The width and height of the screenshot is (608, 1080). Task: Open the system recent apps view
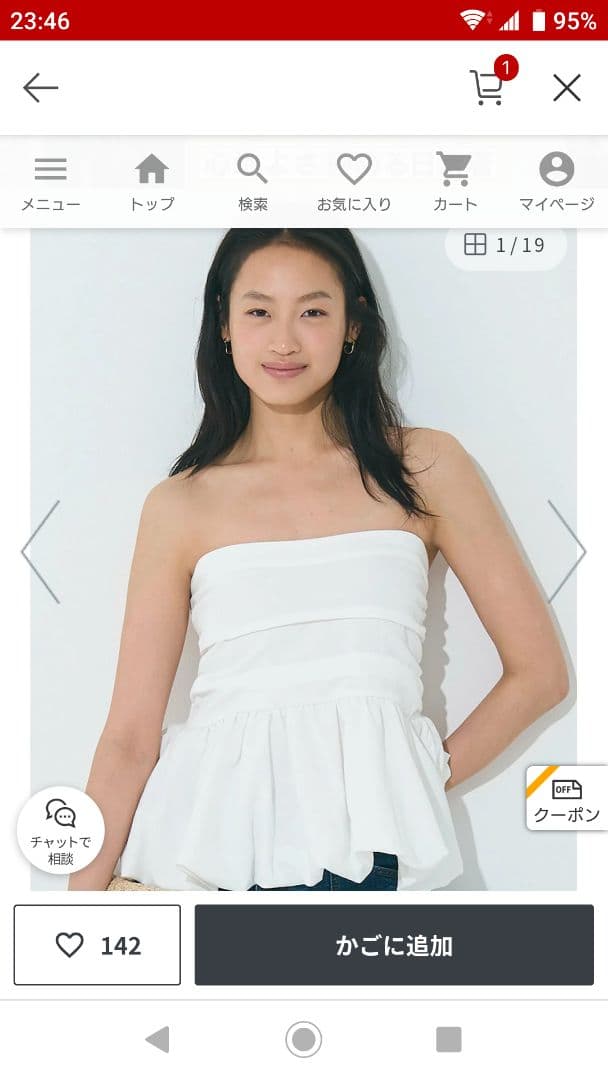pyautogui.click(x=449, y=1040)
